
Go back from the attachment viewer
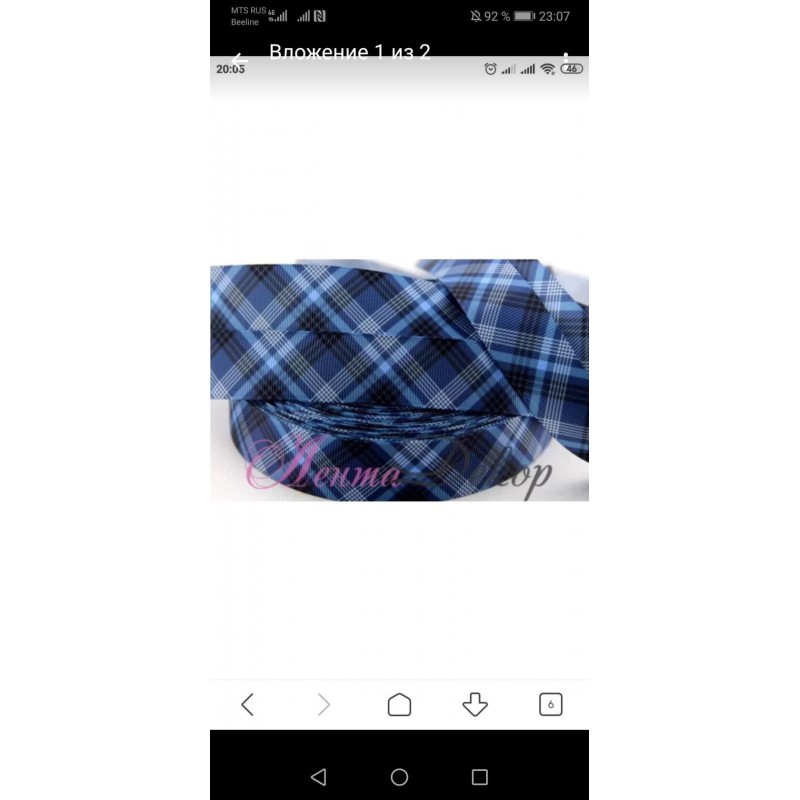[238, 56]
